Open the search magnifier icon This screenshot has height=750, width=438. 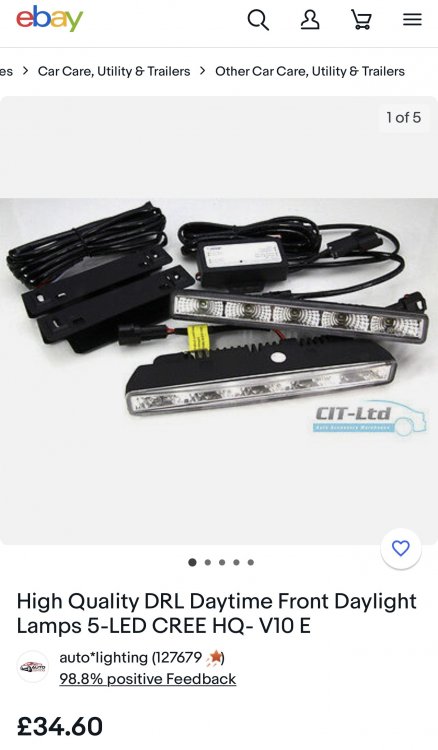click(x=258, y=20)
